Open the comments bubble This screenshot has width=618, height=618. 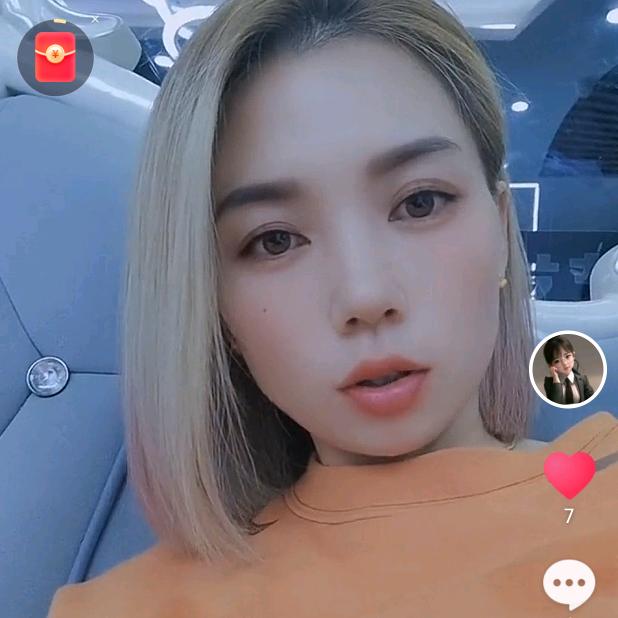pyautogui.click(x=569, y=584)
